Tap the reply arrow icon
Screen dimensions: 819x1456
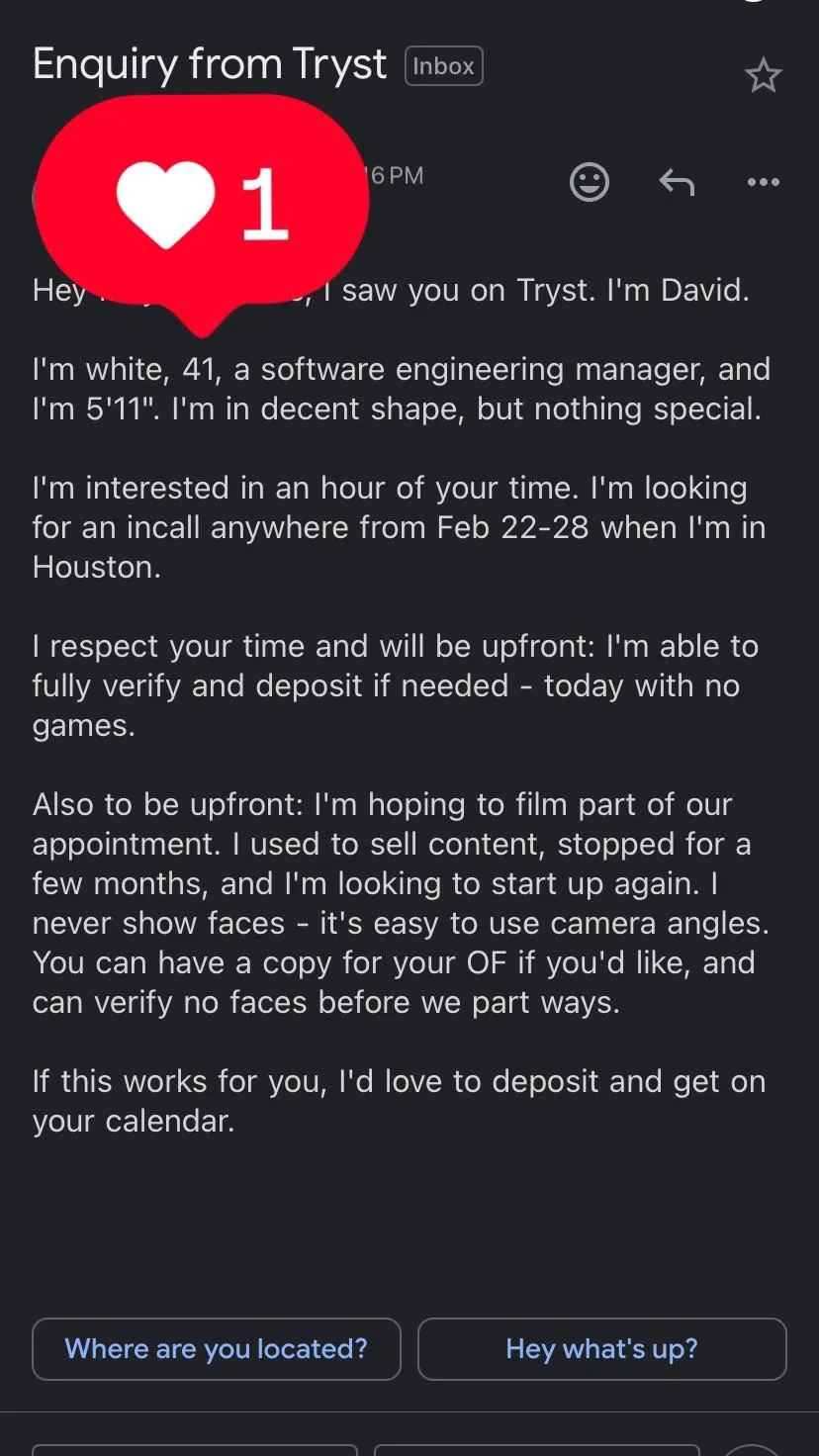coord(677,182)
